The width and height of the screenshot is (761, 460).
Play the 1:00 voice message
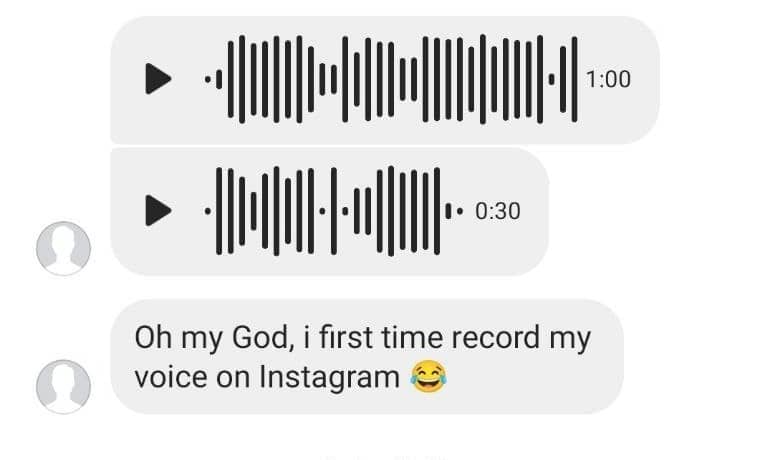[158, 78]
